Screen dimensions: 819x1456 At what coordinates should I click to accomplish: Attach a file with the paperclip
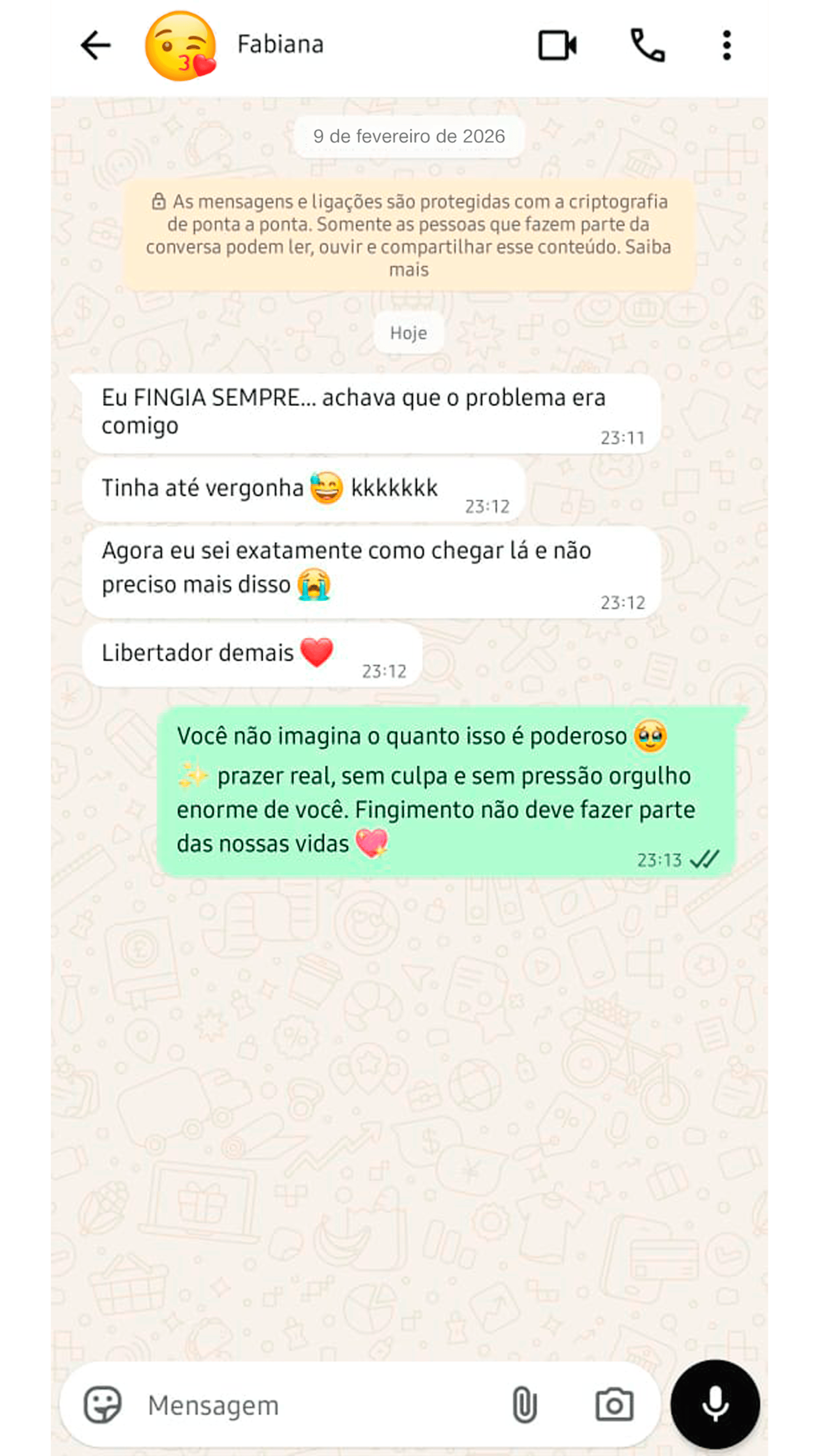pyautogui.click(x=524, y=1404)
